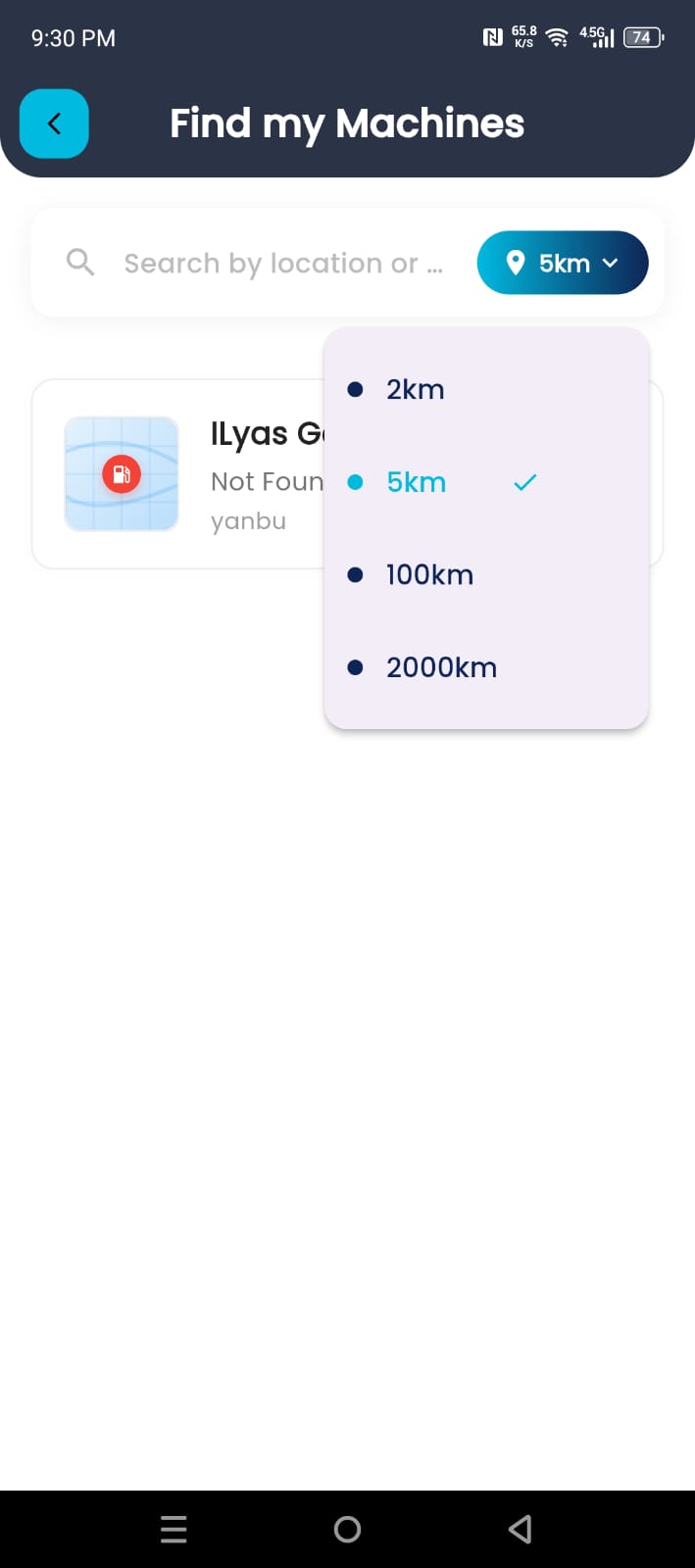This screenshot has height=1568, width=695.
Task: Go back using the header arrow
Action: (x=54, y=123)
